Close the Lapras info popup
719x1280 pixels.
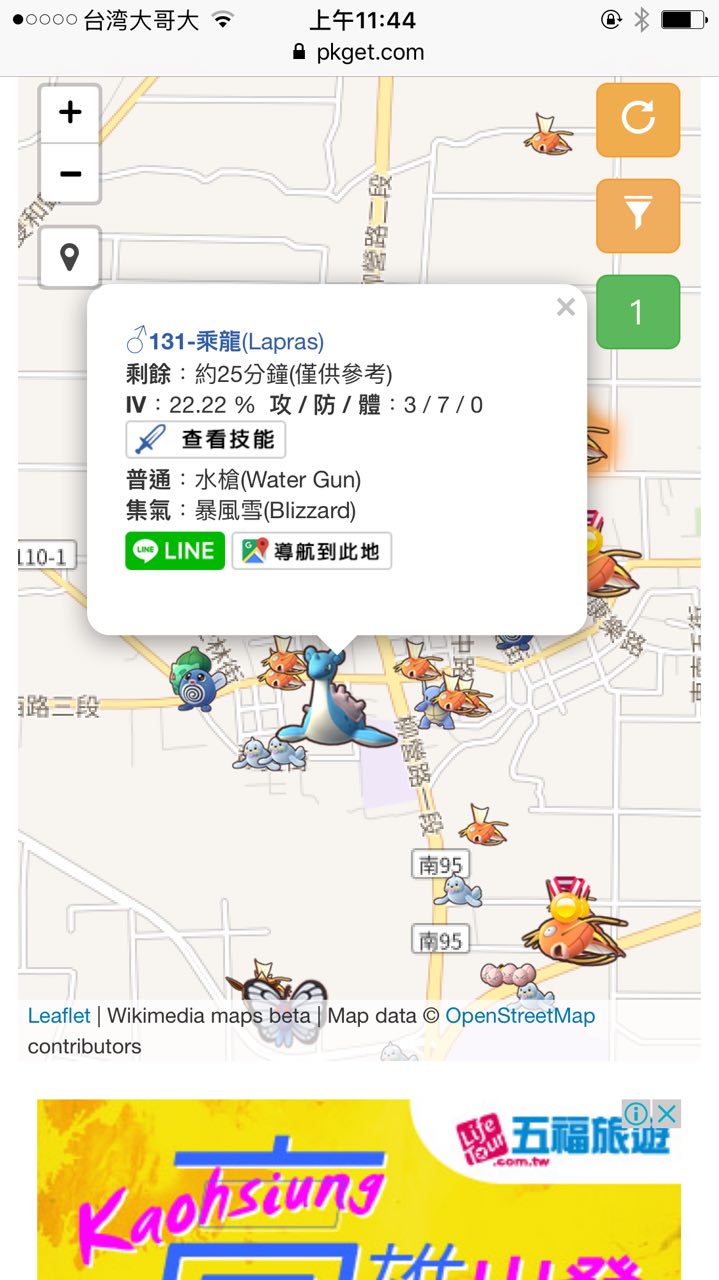pos(566,308)
